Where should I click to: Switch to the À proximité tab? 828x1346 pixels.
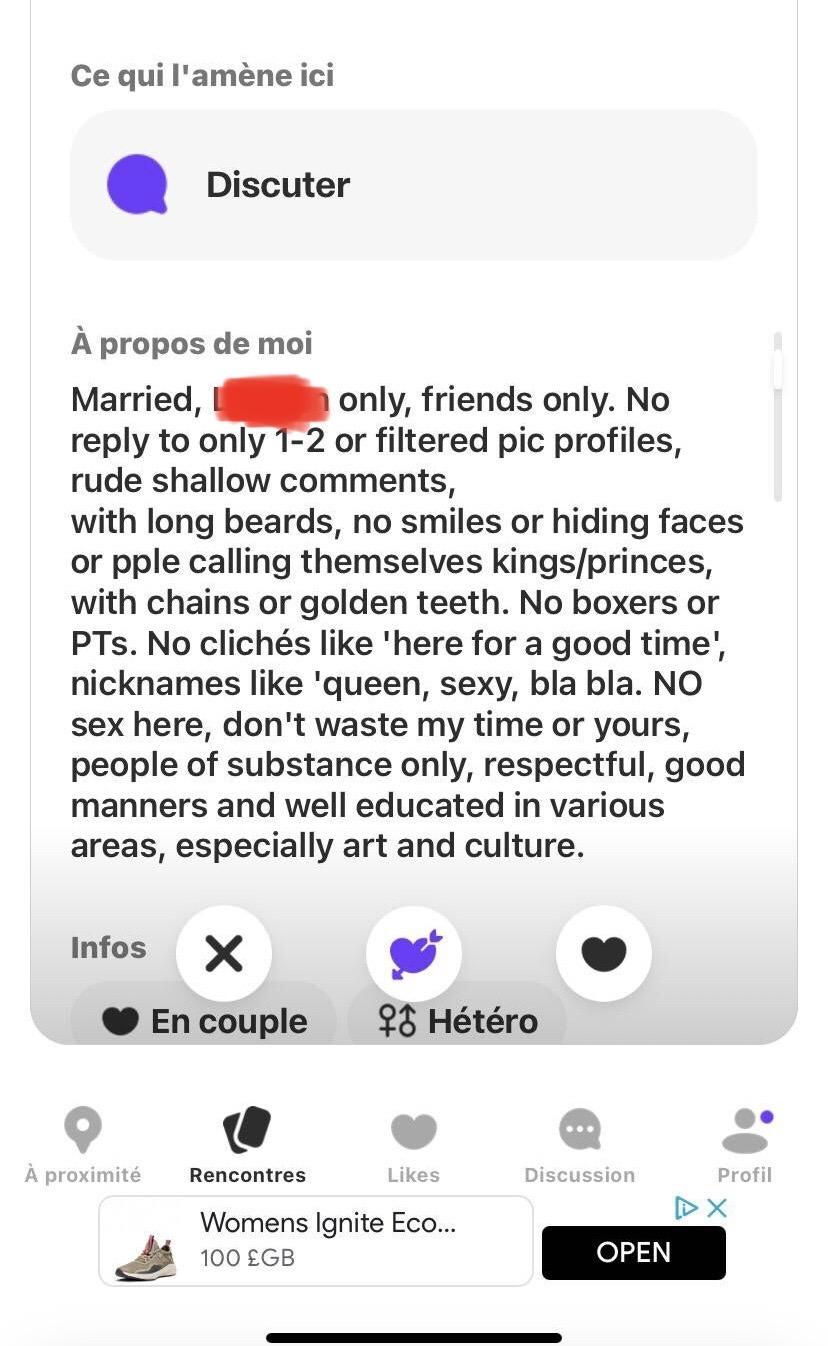coord(83,1146)
